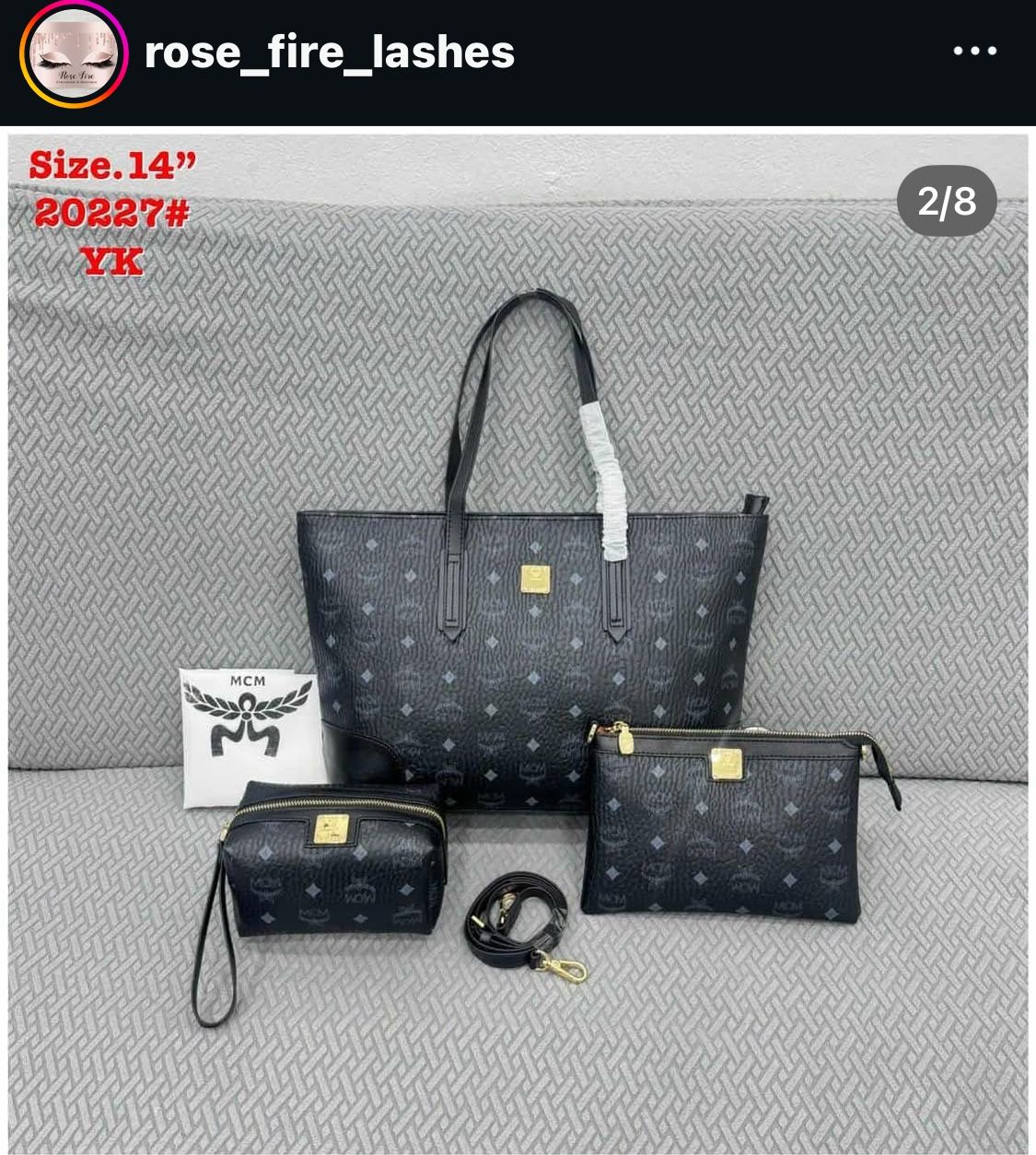Open the post's three-dot options menu
This screenshot has width=1036, height=1155.
coord(975,52)
